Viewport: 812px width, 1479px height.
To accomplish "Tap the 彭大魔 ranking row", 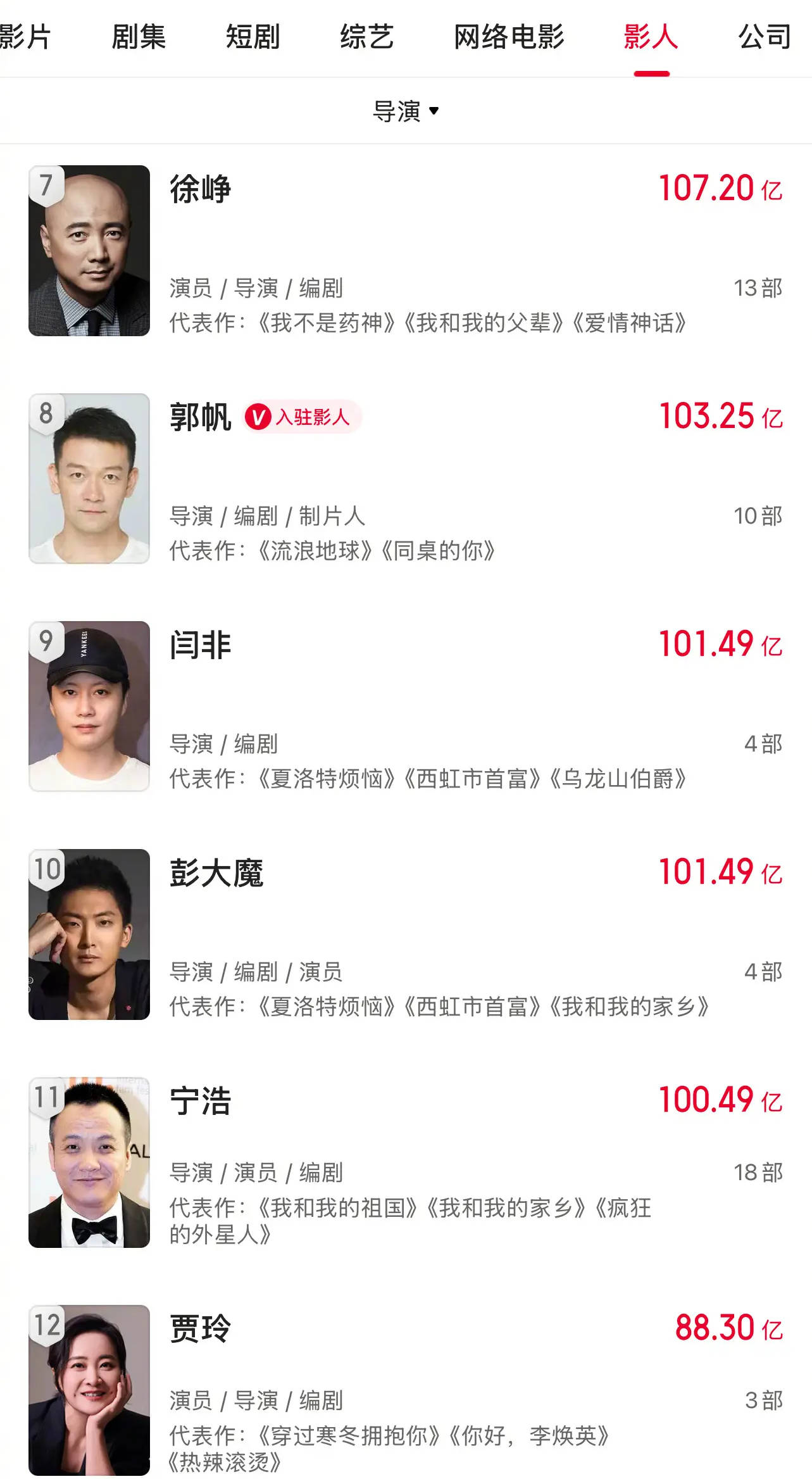I will [x=405, y=934].
